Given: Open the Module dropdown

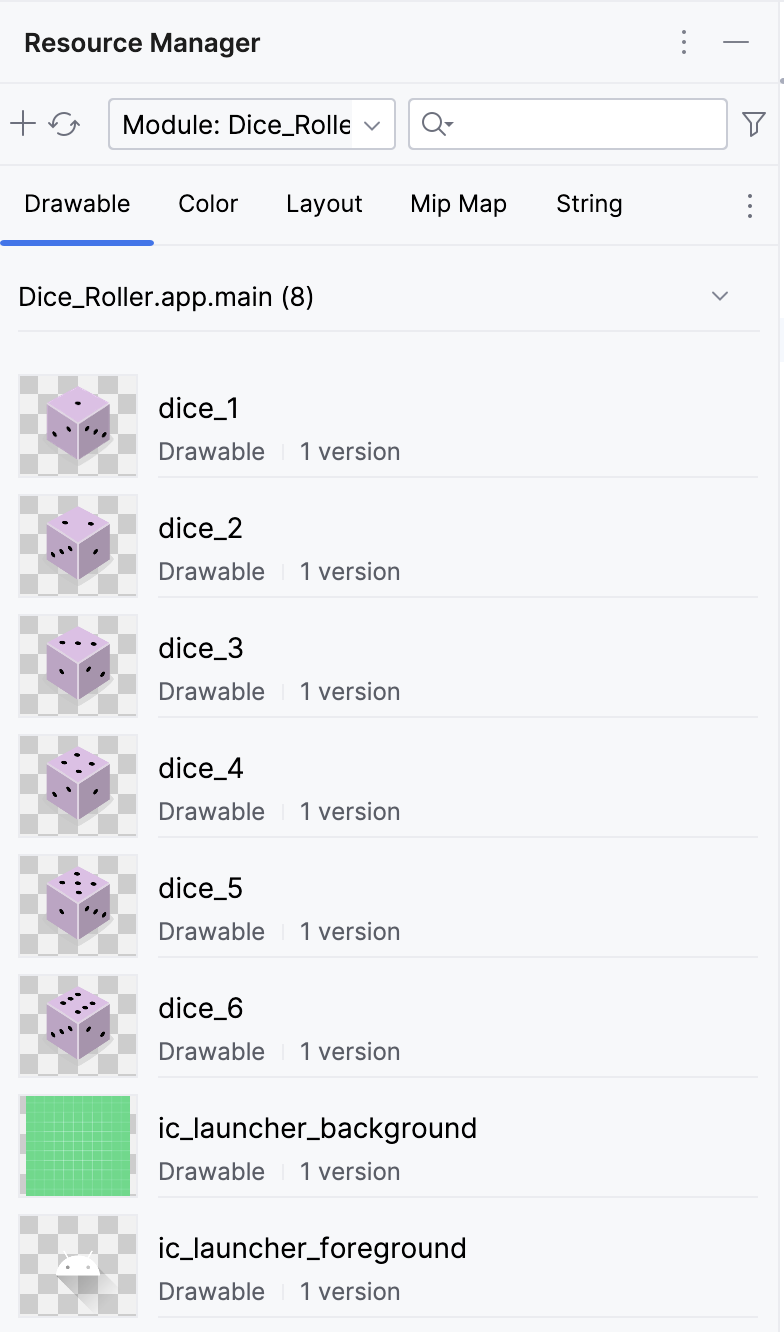Looking at the screenshot, I should tap(251, 124).
